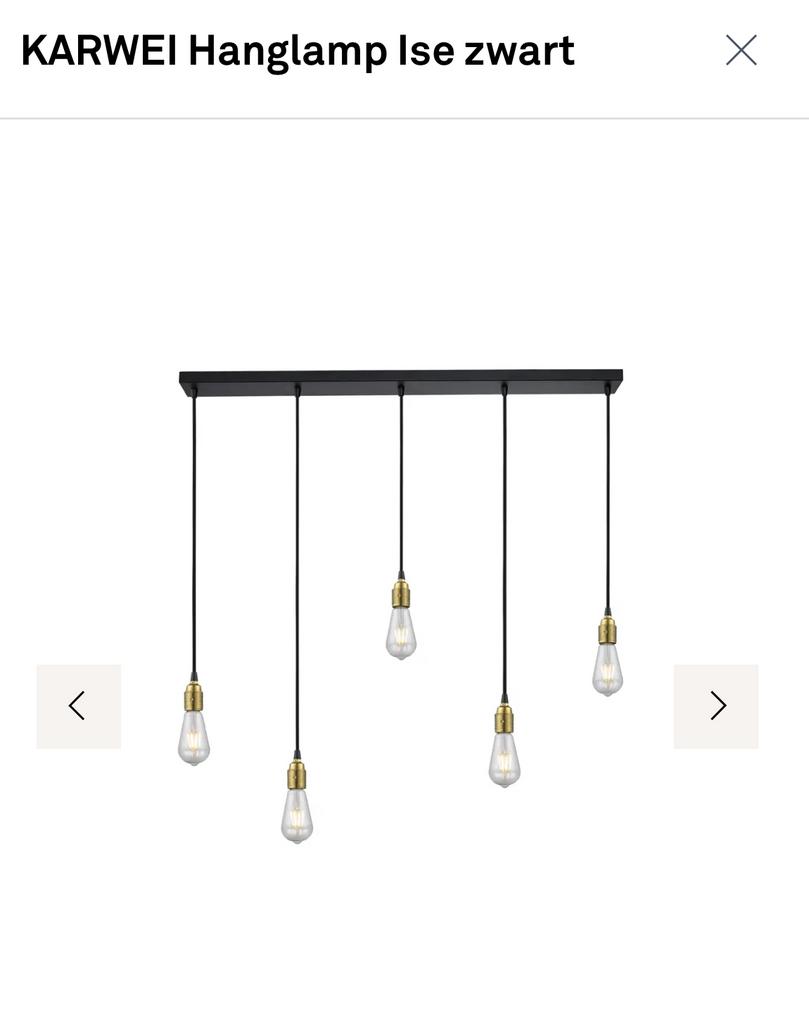Click the white square behind the right arrow
Viewport: 809px width, 1024px height.
click(x=716, y=705)
